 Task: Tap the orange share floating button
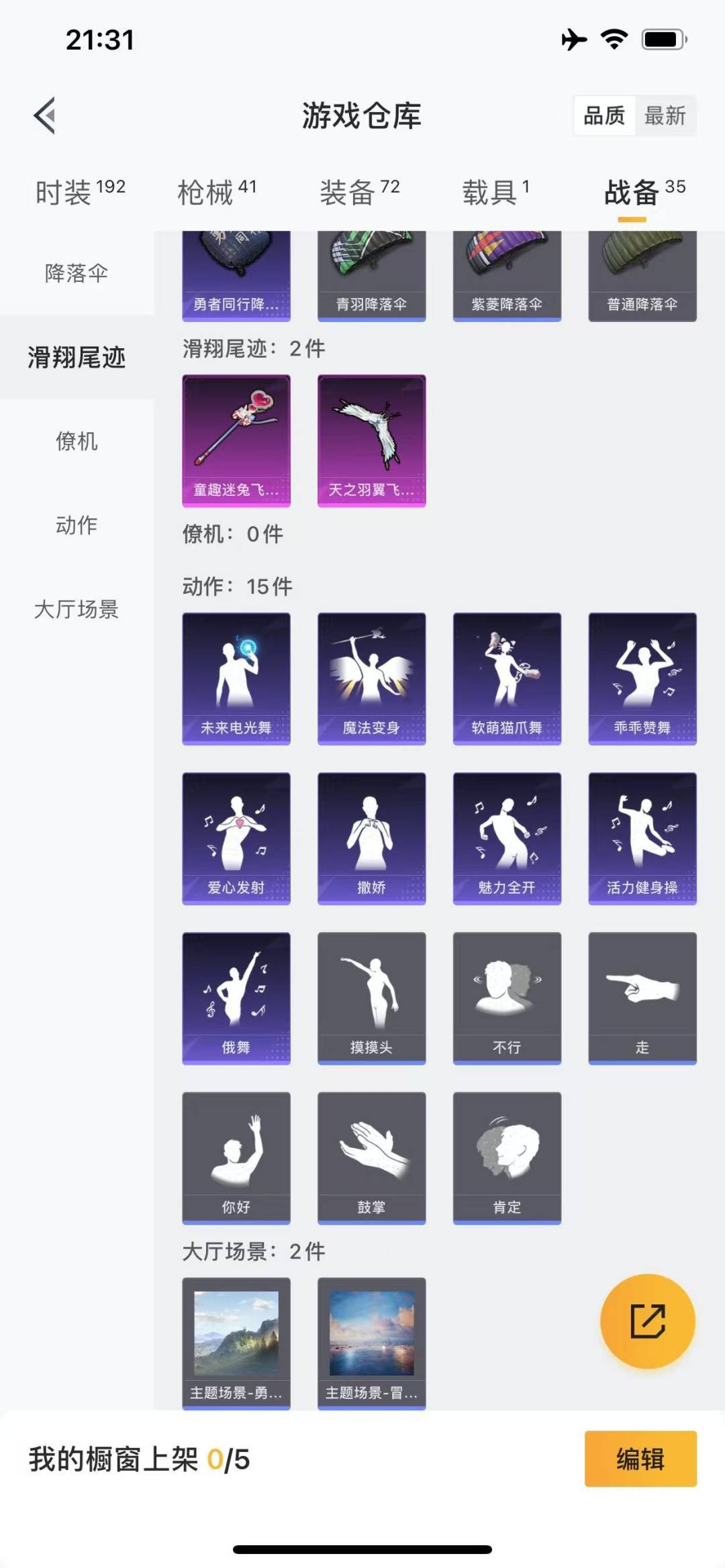point(647,1320)
